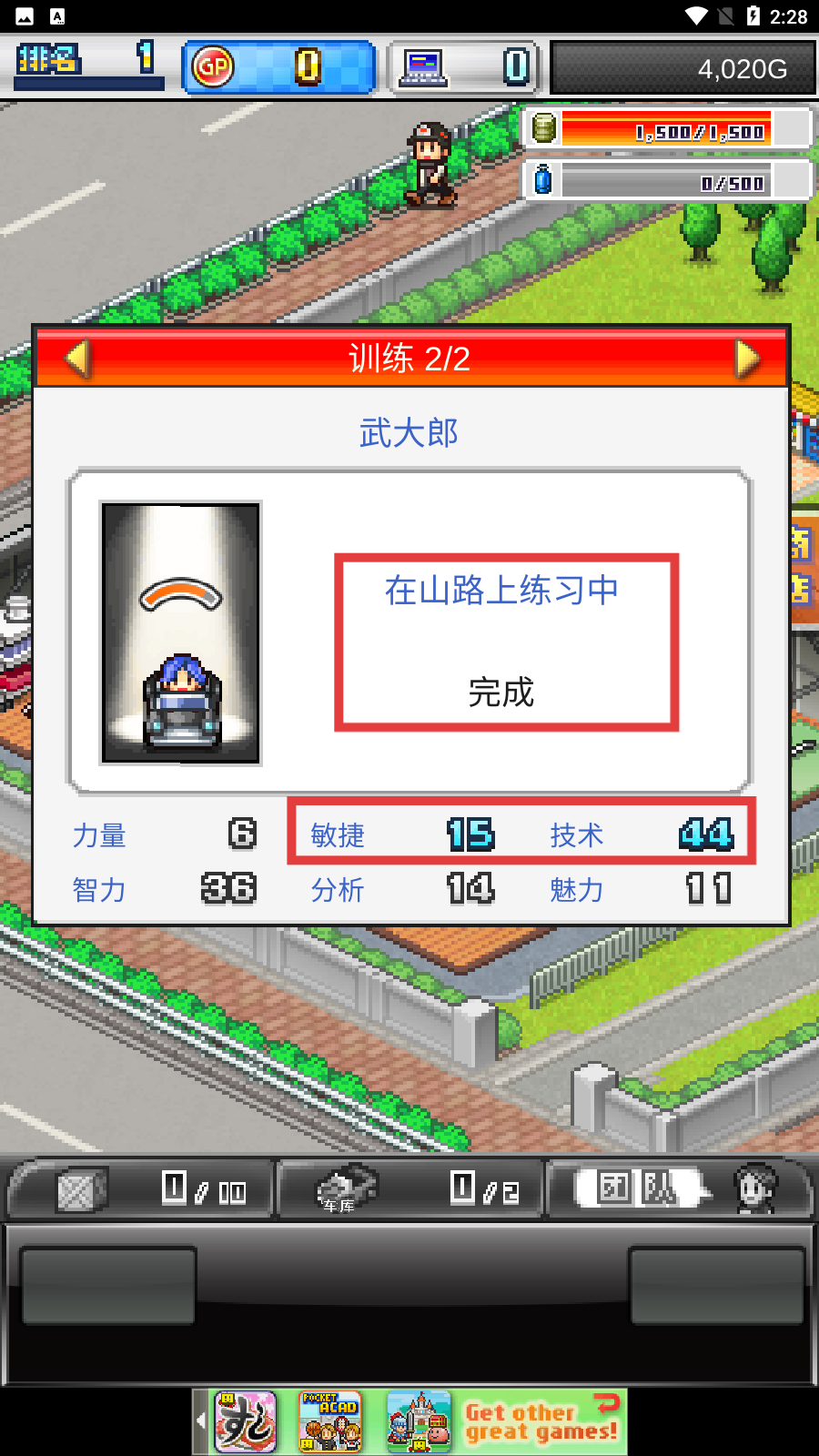Open the Pocket Academy game ad
819x1456 pixels.
tap(330, 1421)
